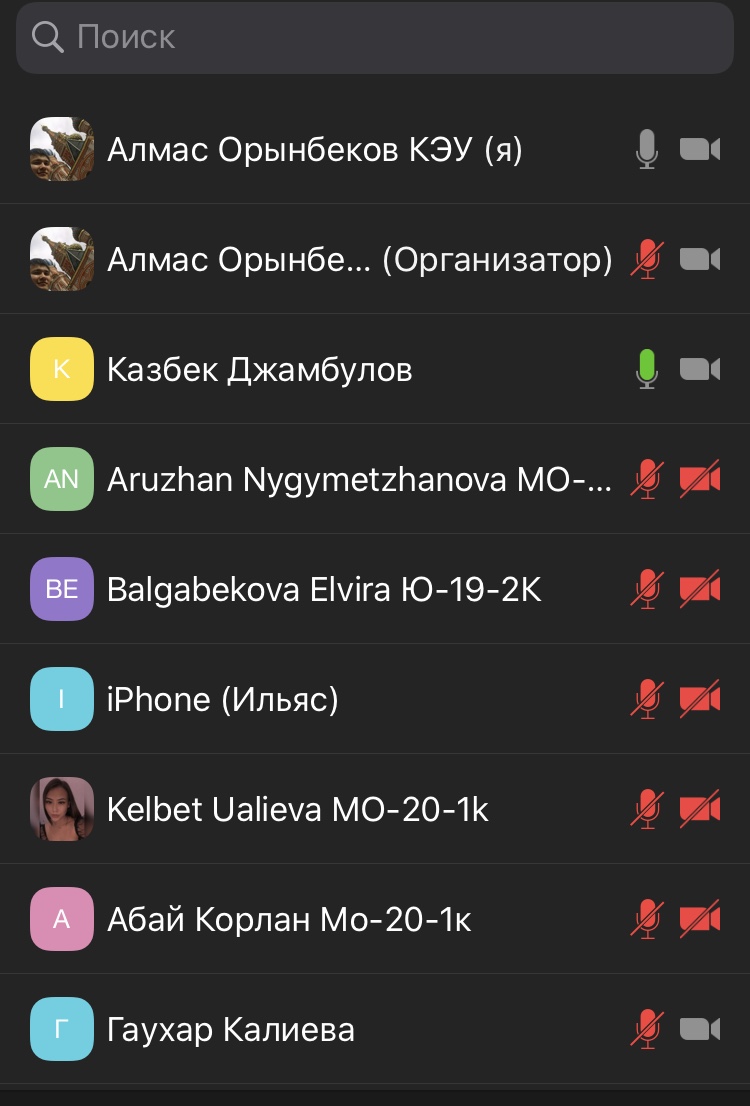Select Balgabekova Elvira Ю-19-2К
The image size is (750, 1106).
(324, 590)
